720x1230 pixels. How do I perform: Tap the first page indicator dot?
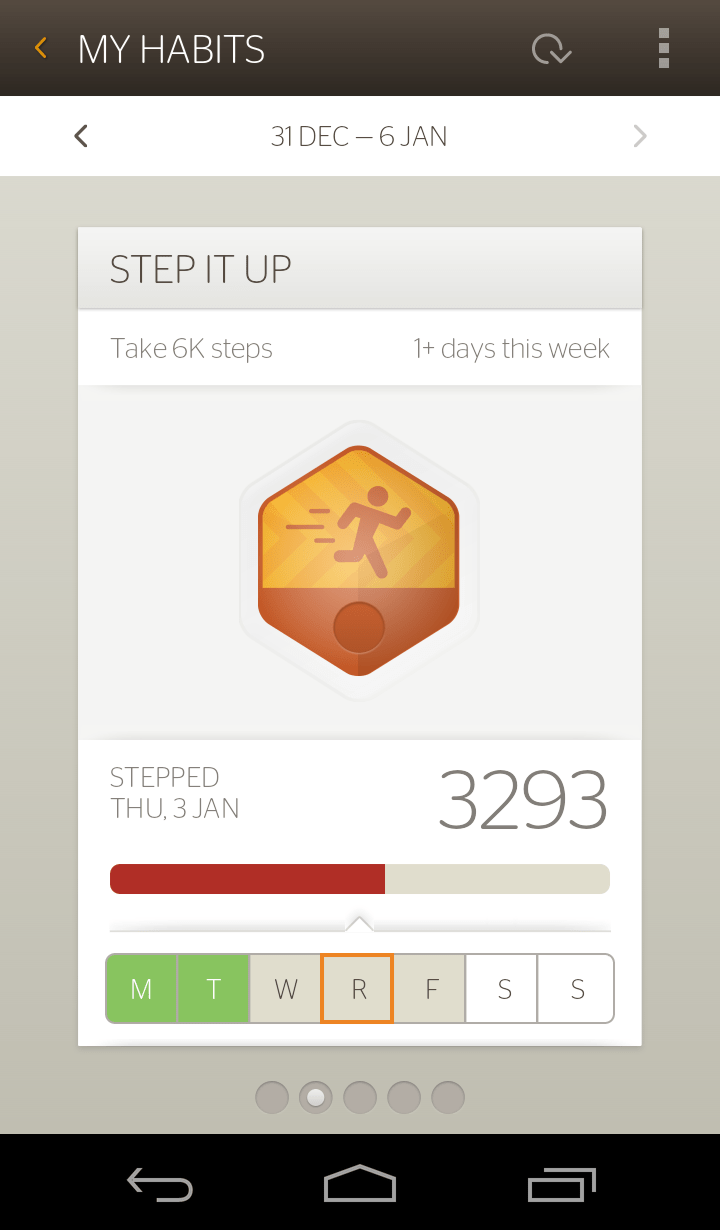click(x=272, y=1097)
